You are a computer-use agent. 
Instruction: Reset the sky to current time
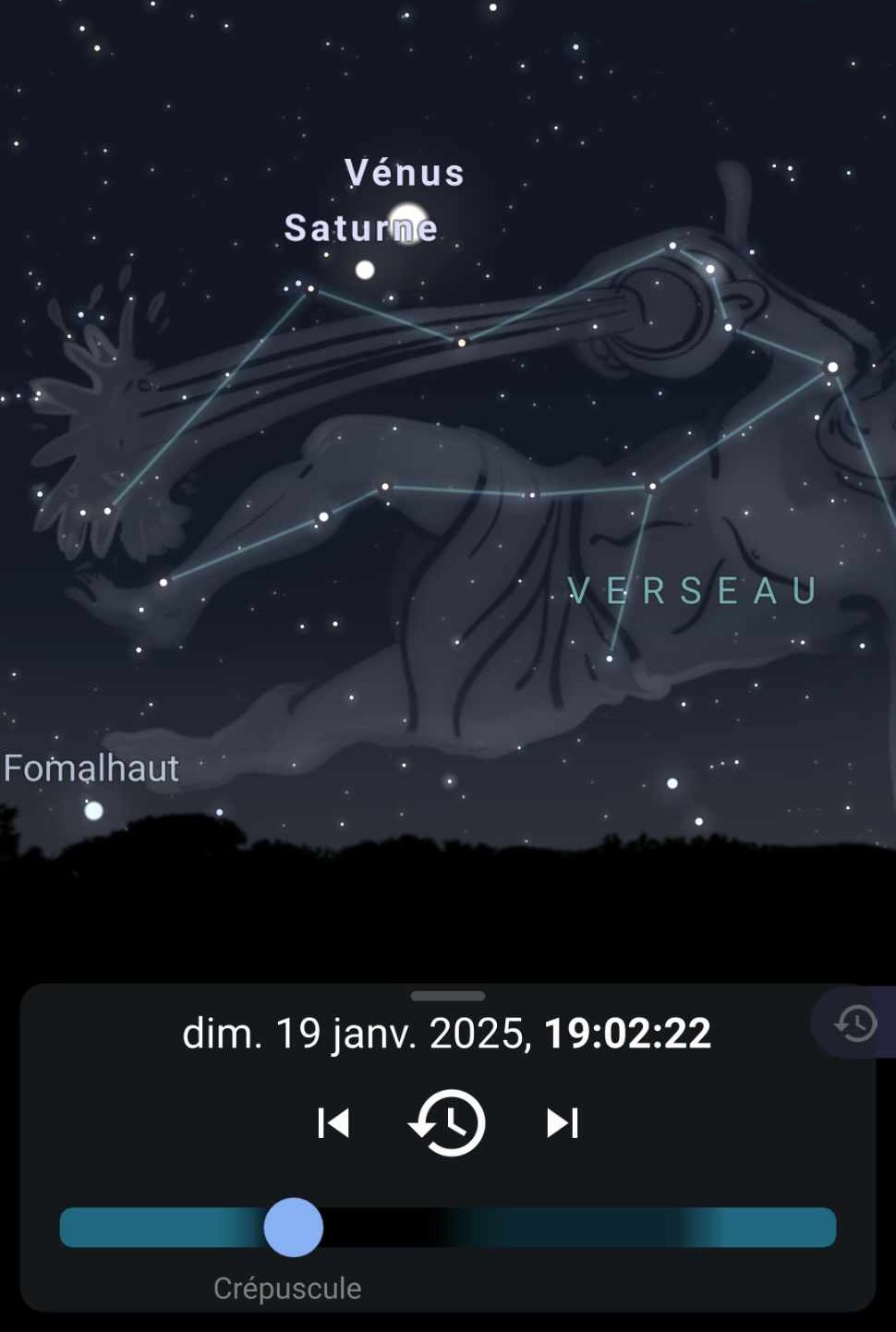[448, 1123]
